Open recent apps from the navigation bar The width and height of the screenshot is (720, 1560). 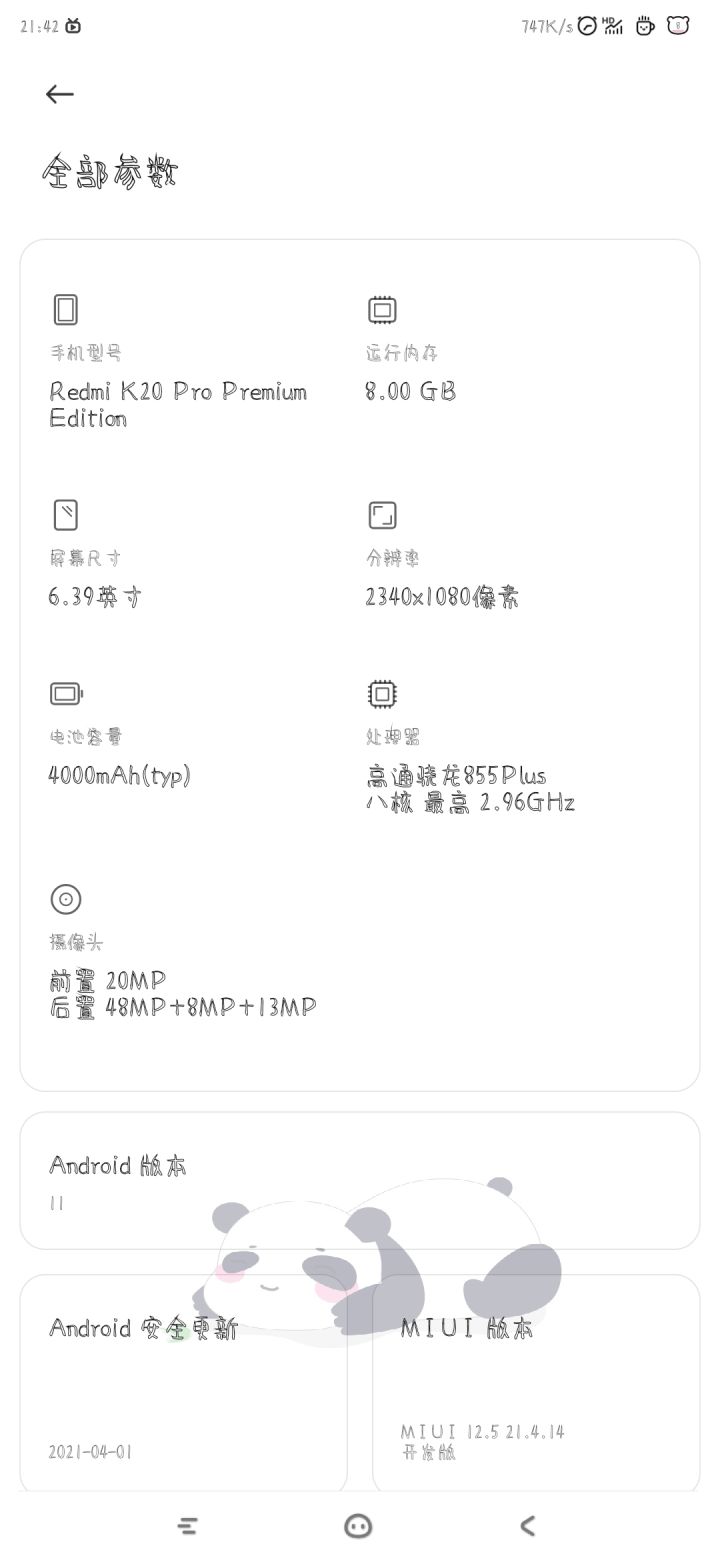tap(187, 1526)
